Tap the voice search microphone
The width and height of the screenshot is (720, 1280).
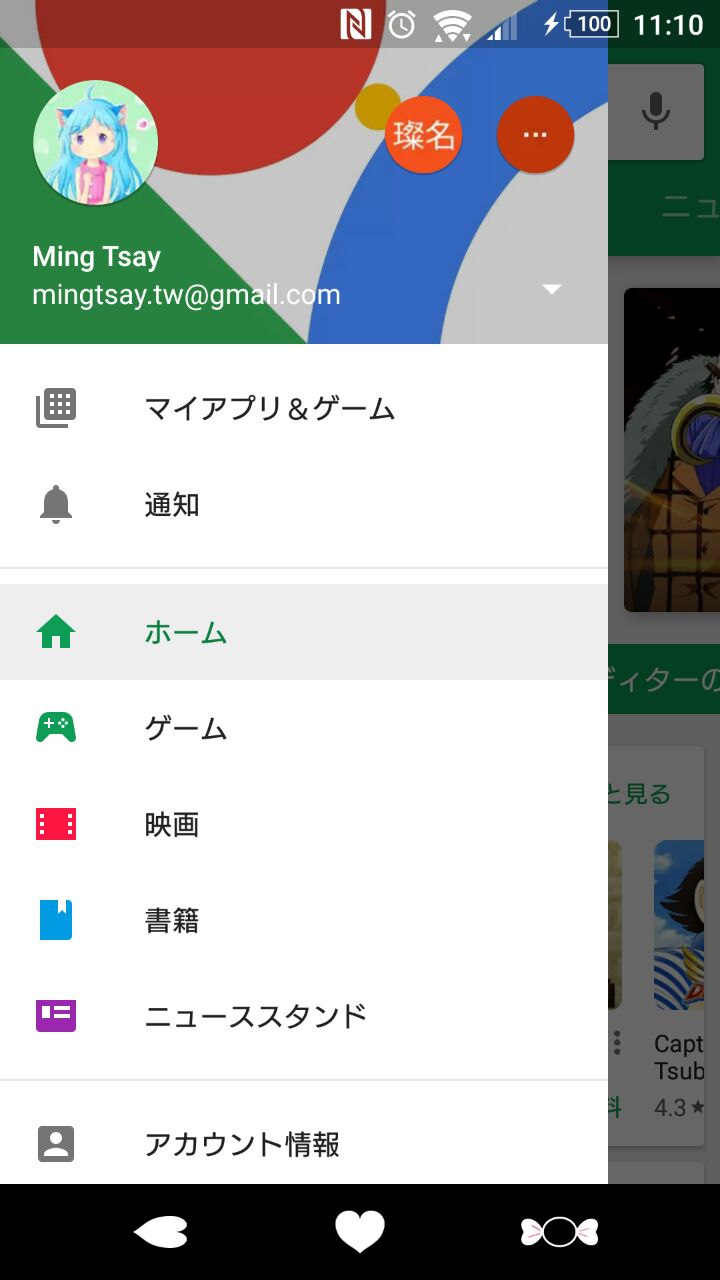point(656,110)
